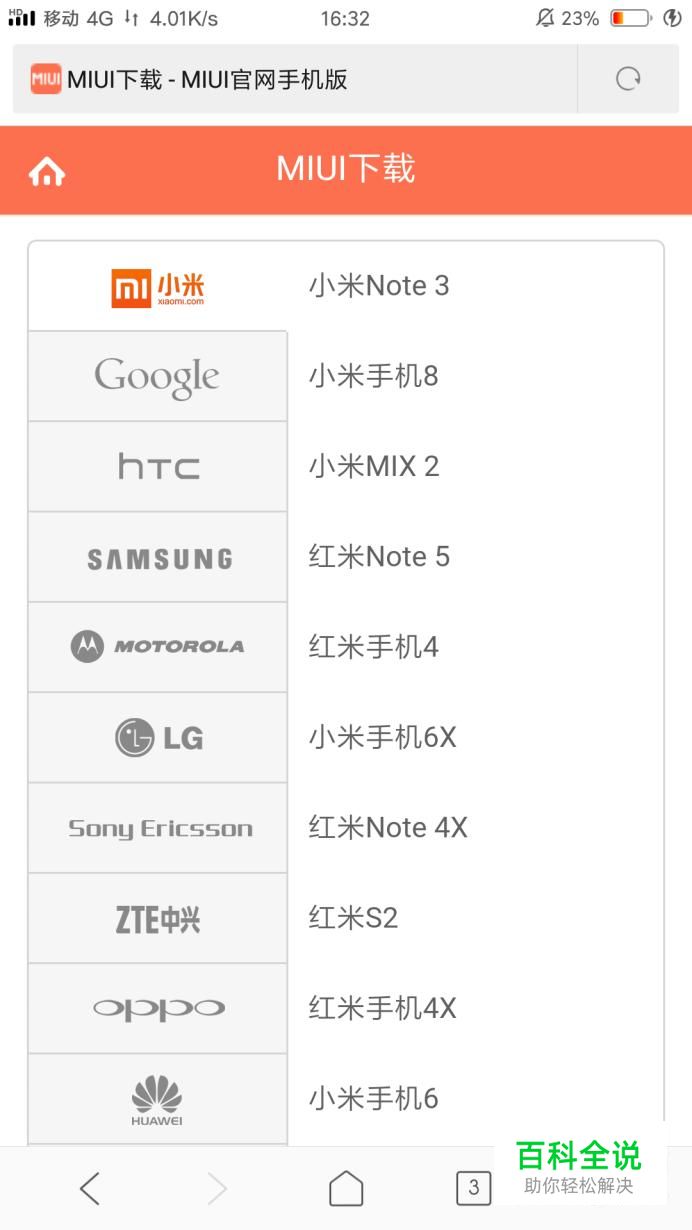
Task: Select 小米MIX 2 from the list
Action: pyautogui.click(x=374, y=467)
